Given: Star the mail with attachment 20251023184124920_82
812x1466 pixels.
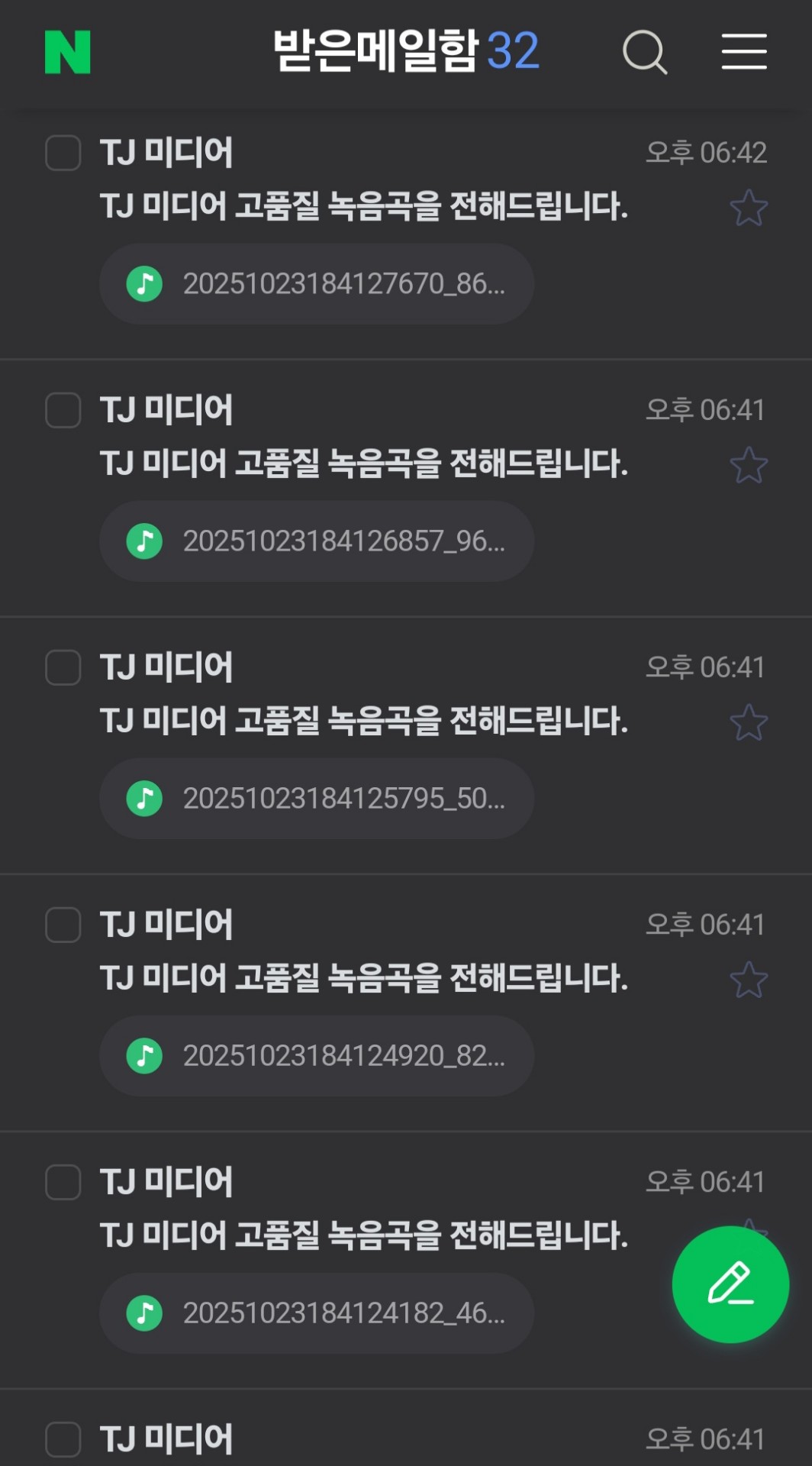Looking at the screenshot, I should pos(749,980).
